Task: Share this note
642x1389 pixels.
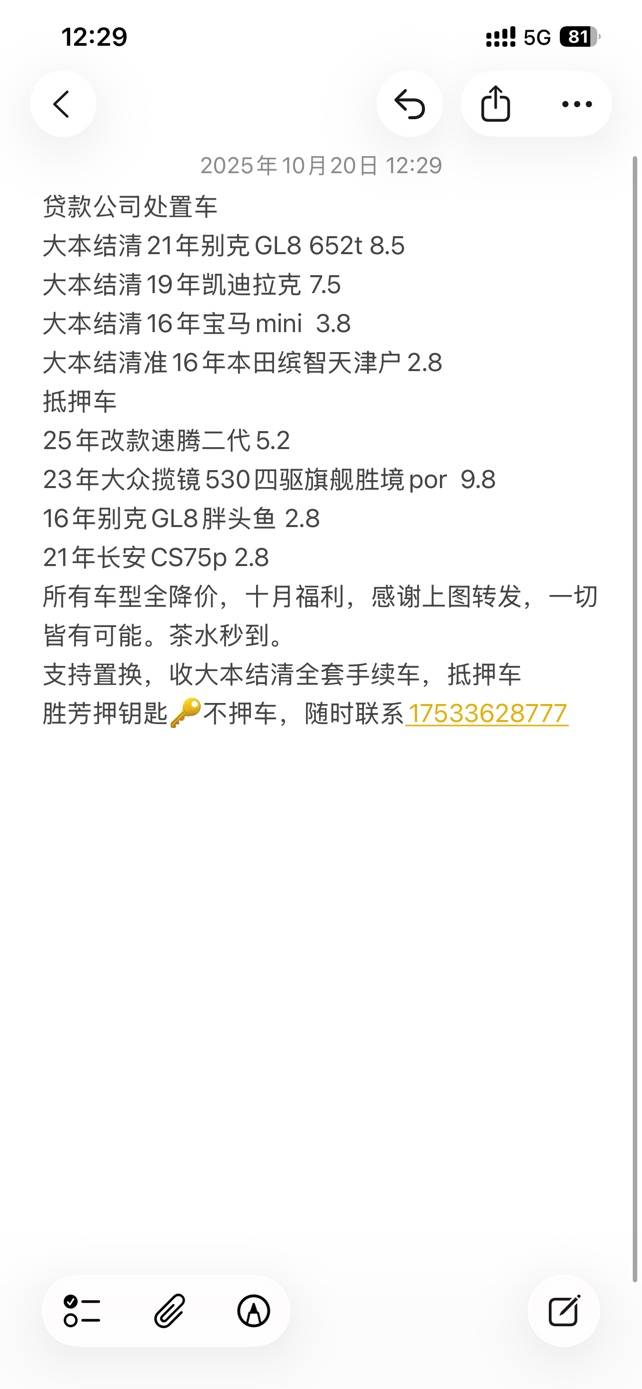Action: click(495, 104)
